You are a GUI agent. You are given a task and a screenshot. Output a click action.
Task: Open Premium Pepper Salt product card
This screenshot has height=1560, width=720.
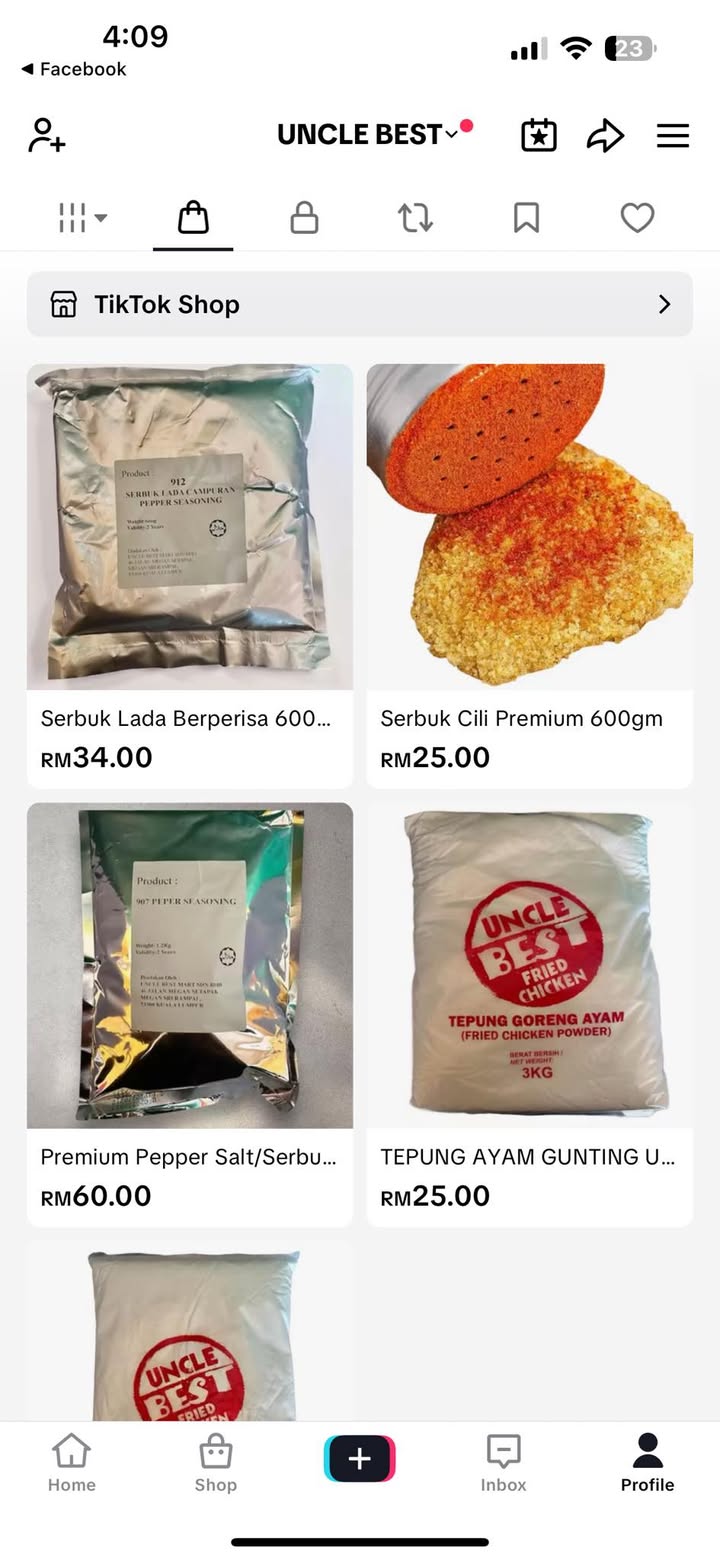190,1013
